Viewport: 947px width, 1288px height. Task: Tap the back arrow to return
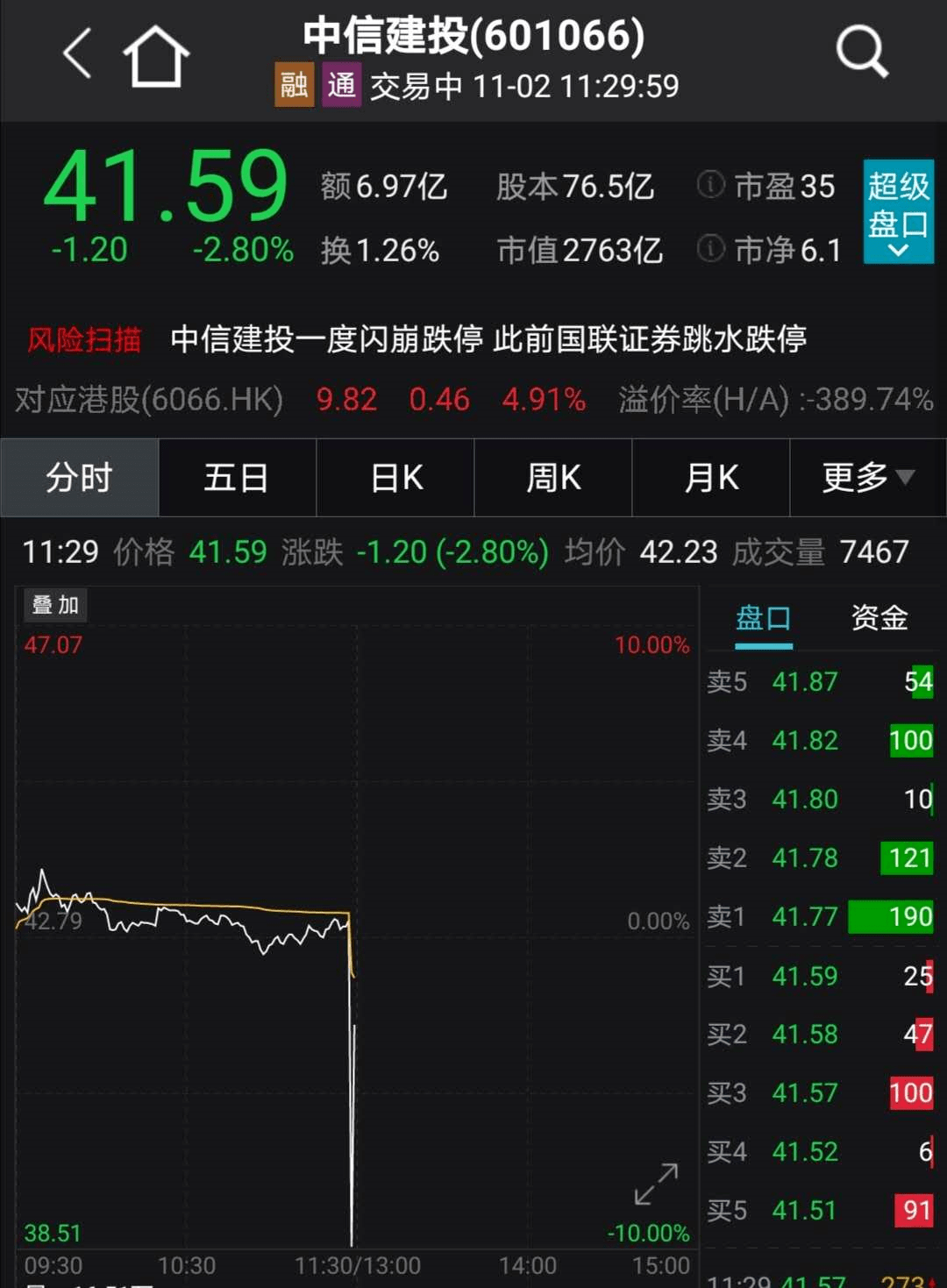click(77, 50)
